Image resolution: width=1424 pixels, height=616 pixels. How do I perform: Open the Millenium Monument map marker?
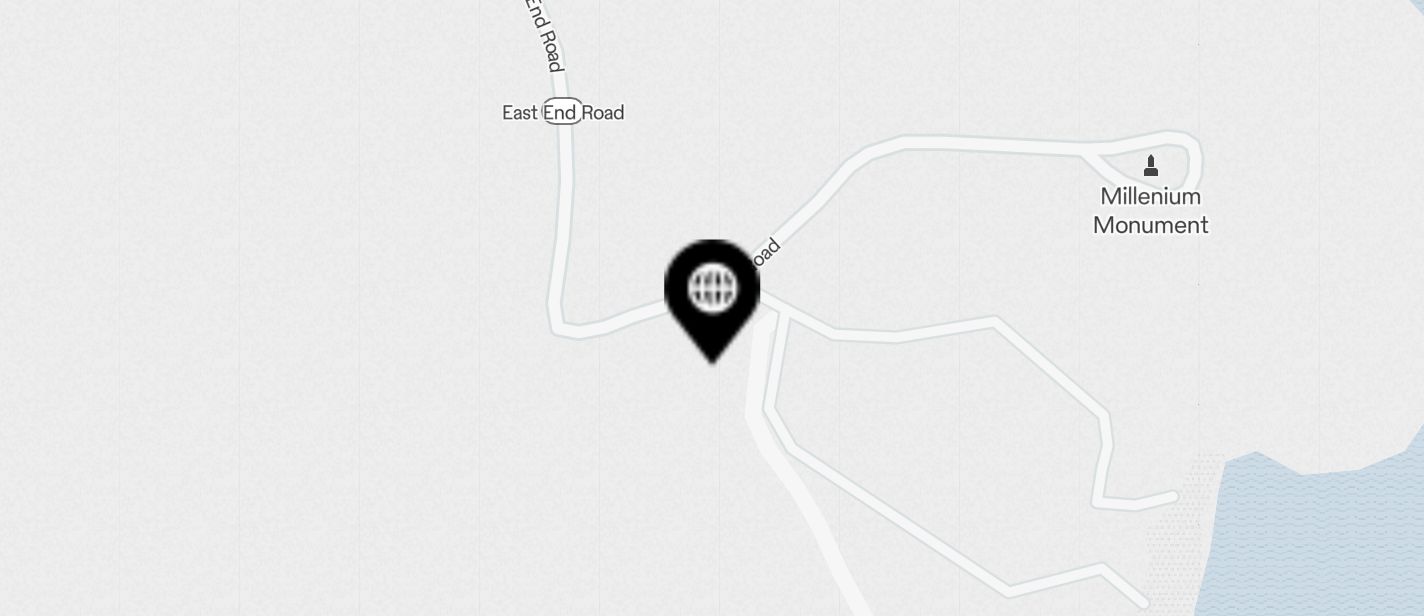click(1150, 166)
